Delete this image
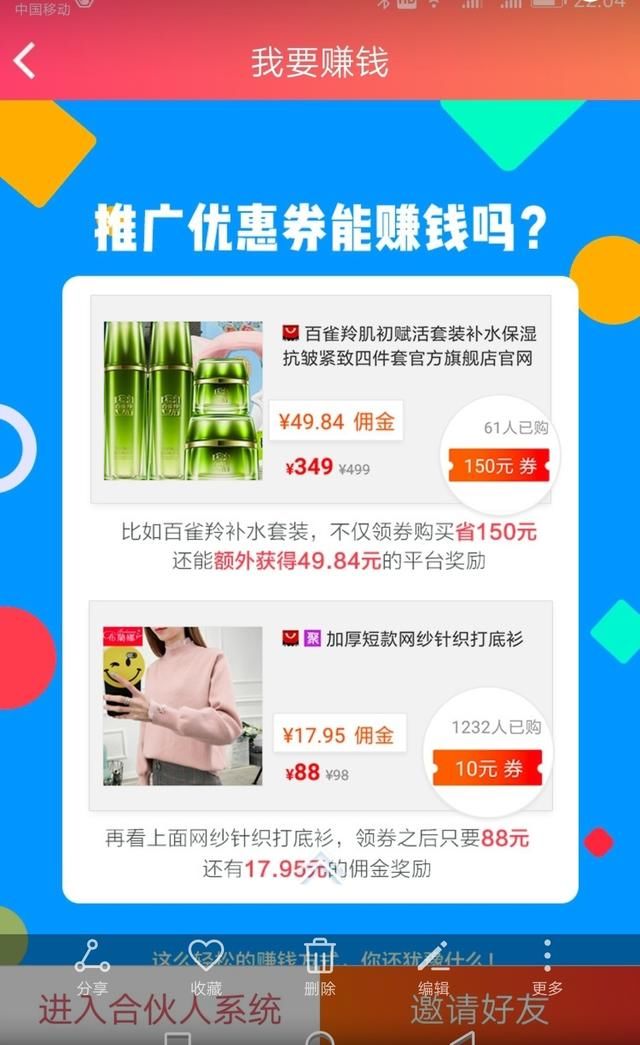 coord(320,965)
